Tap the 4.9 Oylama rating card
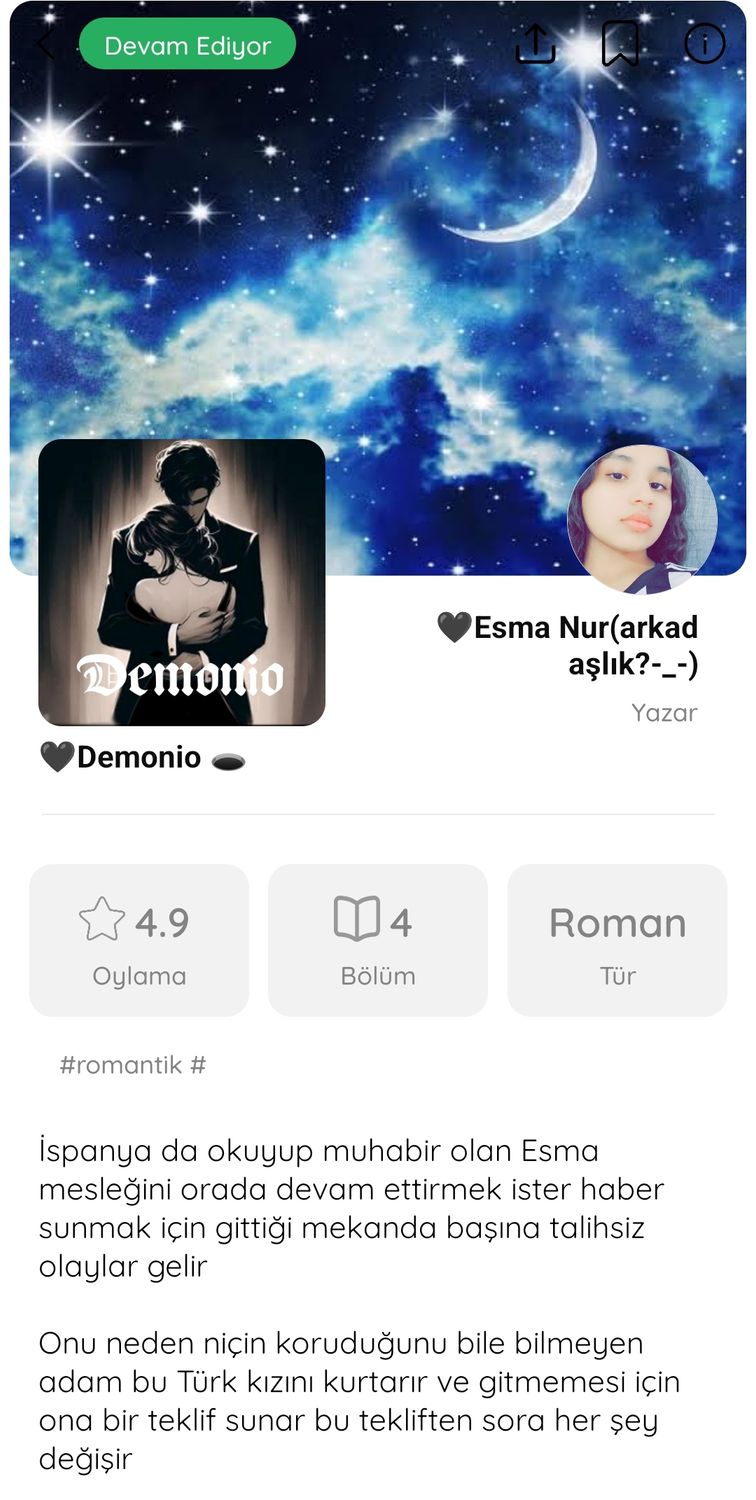The image size is (756, 1500). 139,940
